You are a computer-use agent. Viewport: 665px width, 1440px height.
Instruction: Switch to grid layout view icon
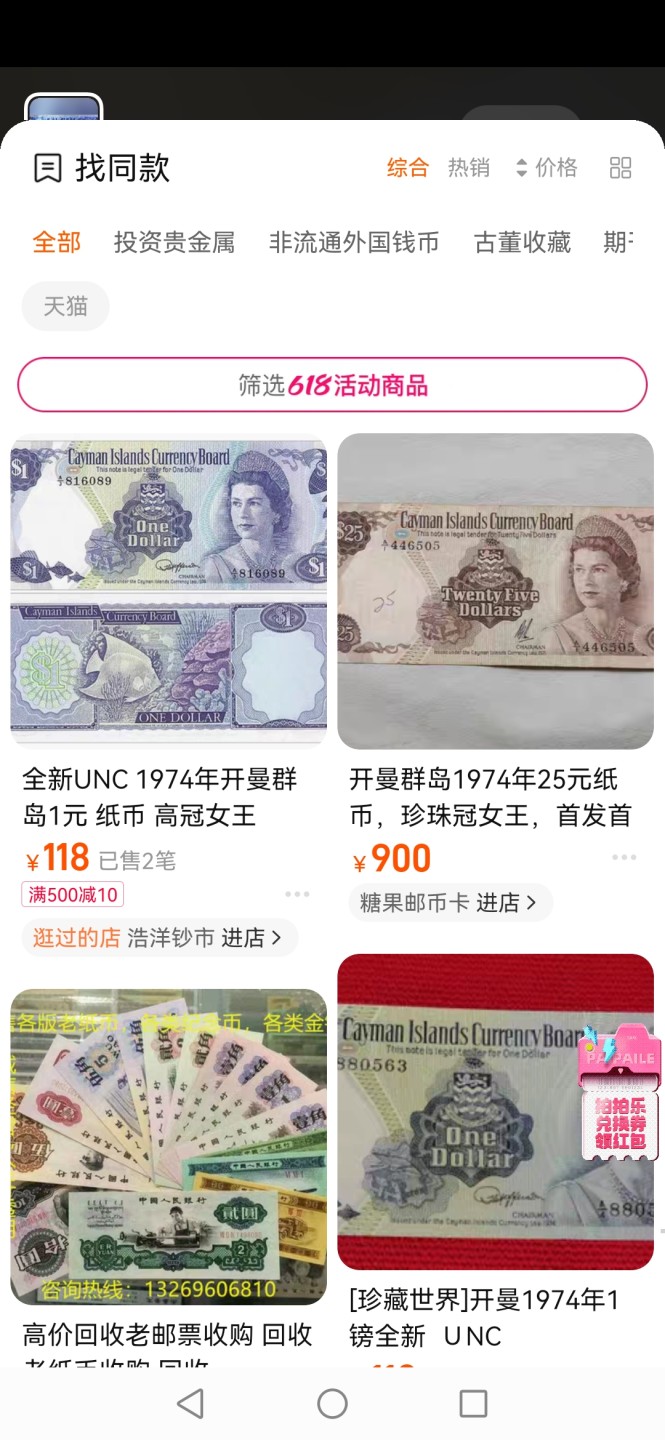point(620,168)
